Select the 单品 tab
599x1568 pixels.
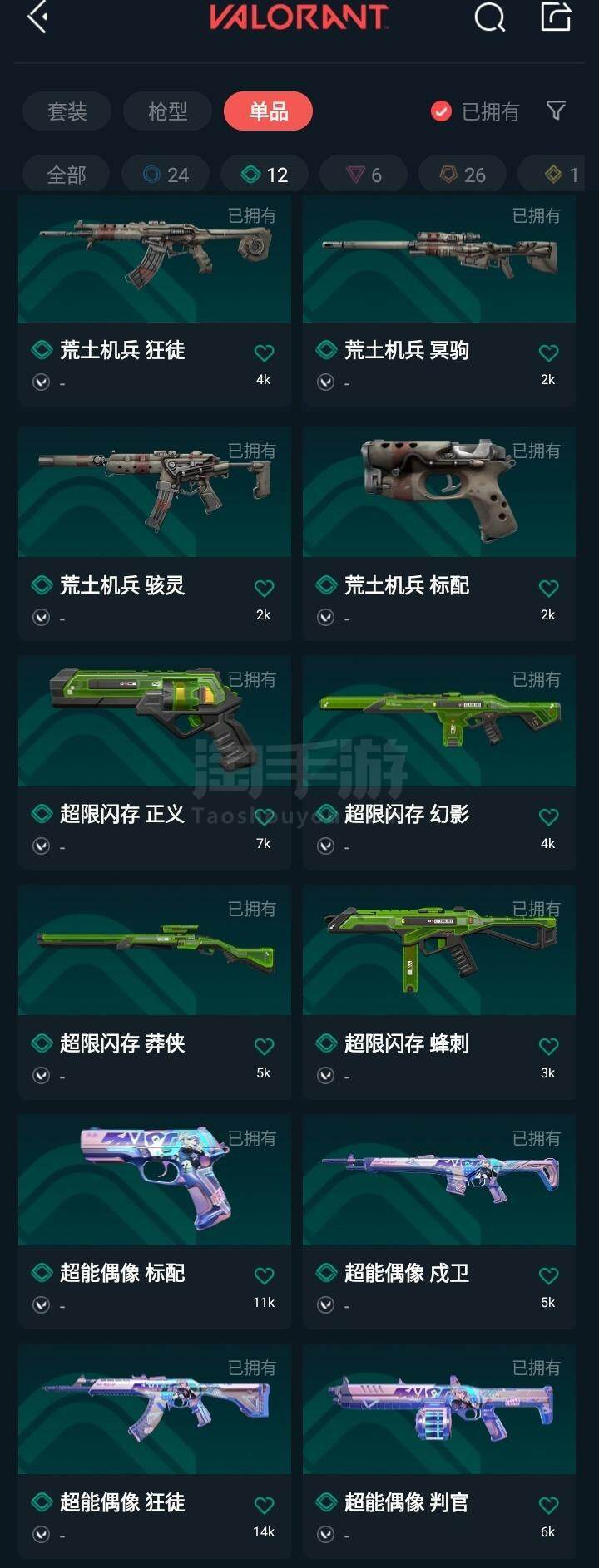pyautogui.click(x=268, y=111)
